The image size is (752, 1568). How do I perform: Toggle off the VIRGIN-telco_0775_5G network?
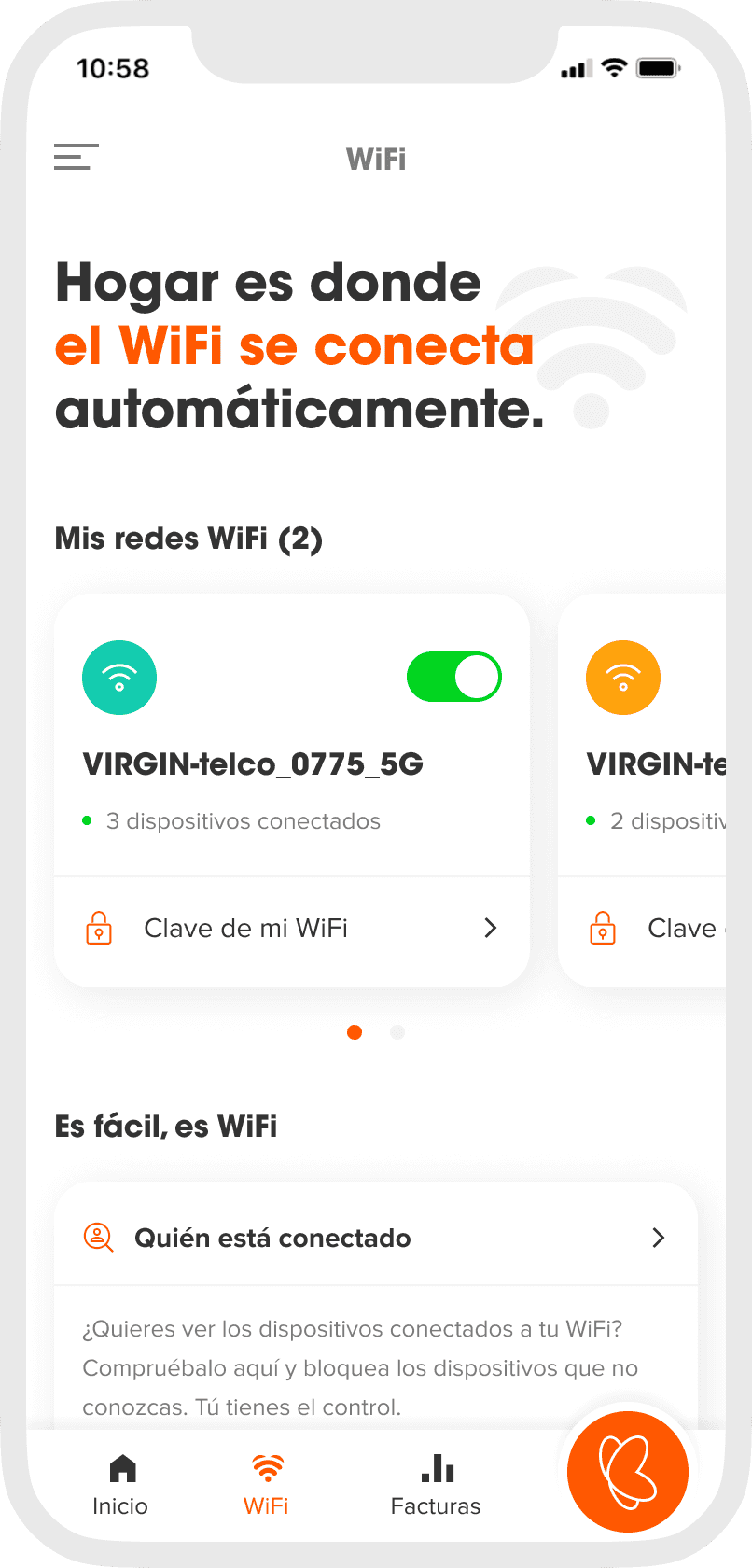[x=454, y=677]
